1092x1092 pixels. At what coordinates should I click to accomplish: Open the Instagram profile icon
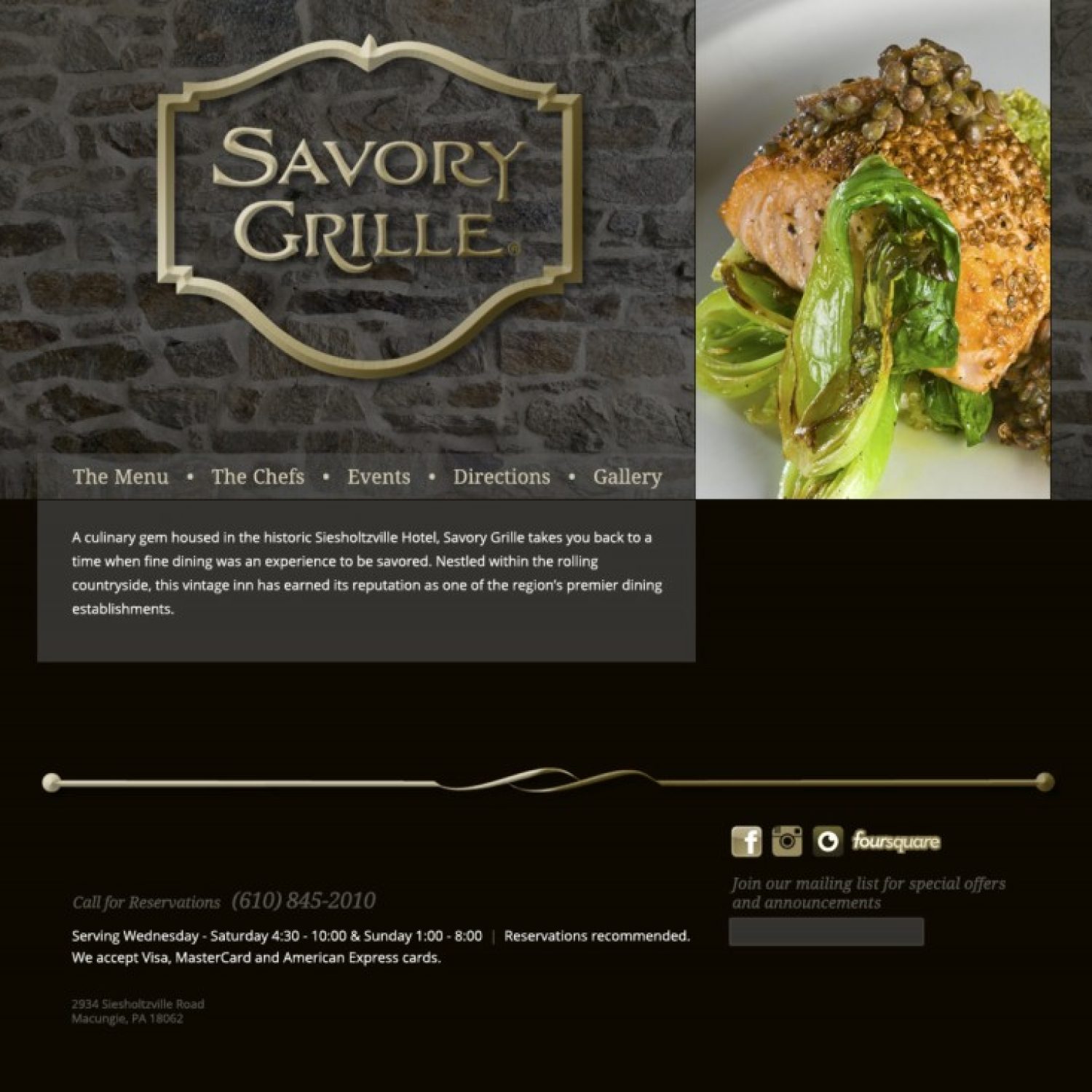(787, 842)
